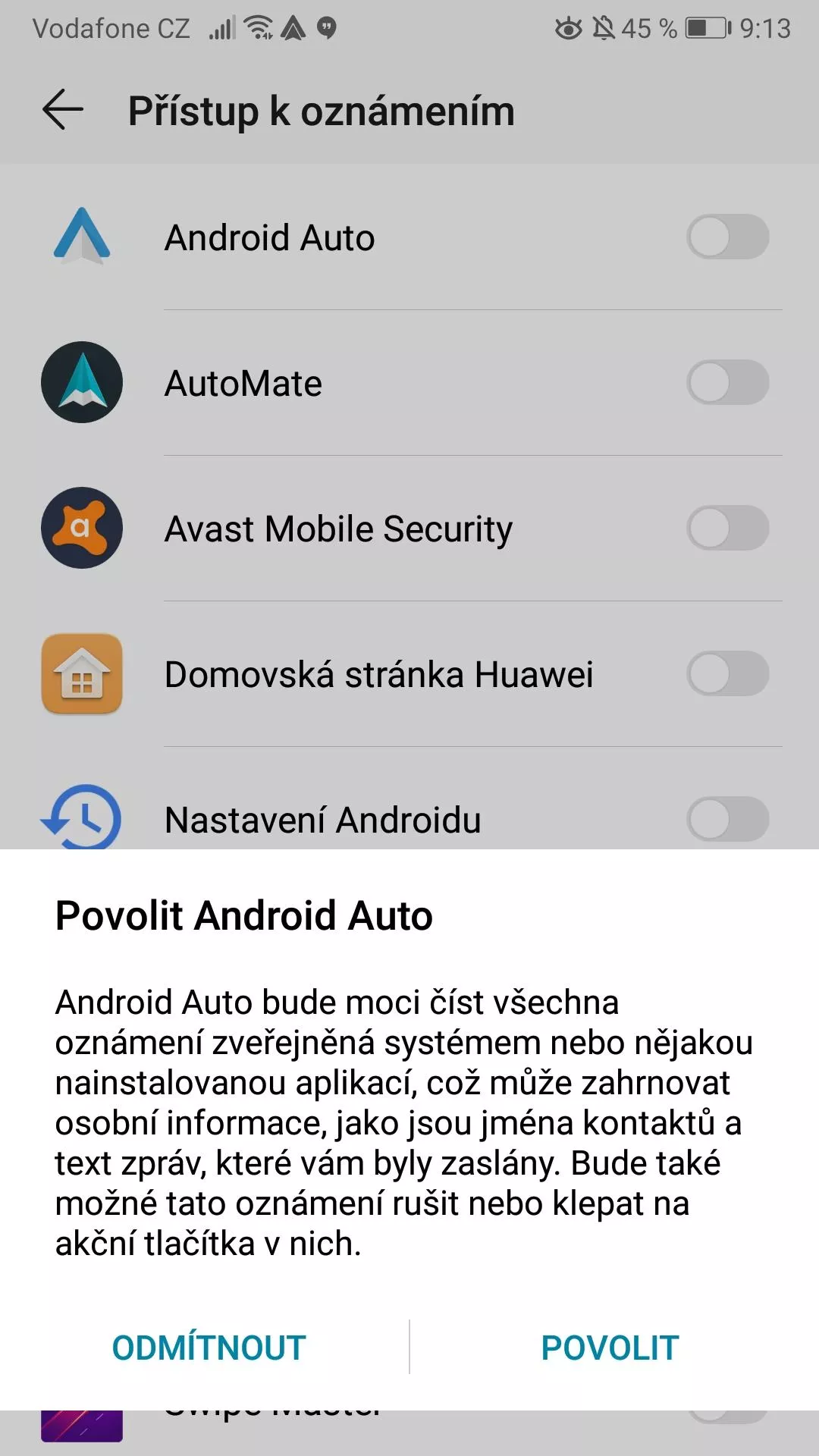
Task: Go back from Přístup k oznámením
Action: [63, 109]
